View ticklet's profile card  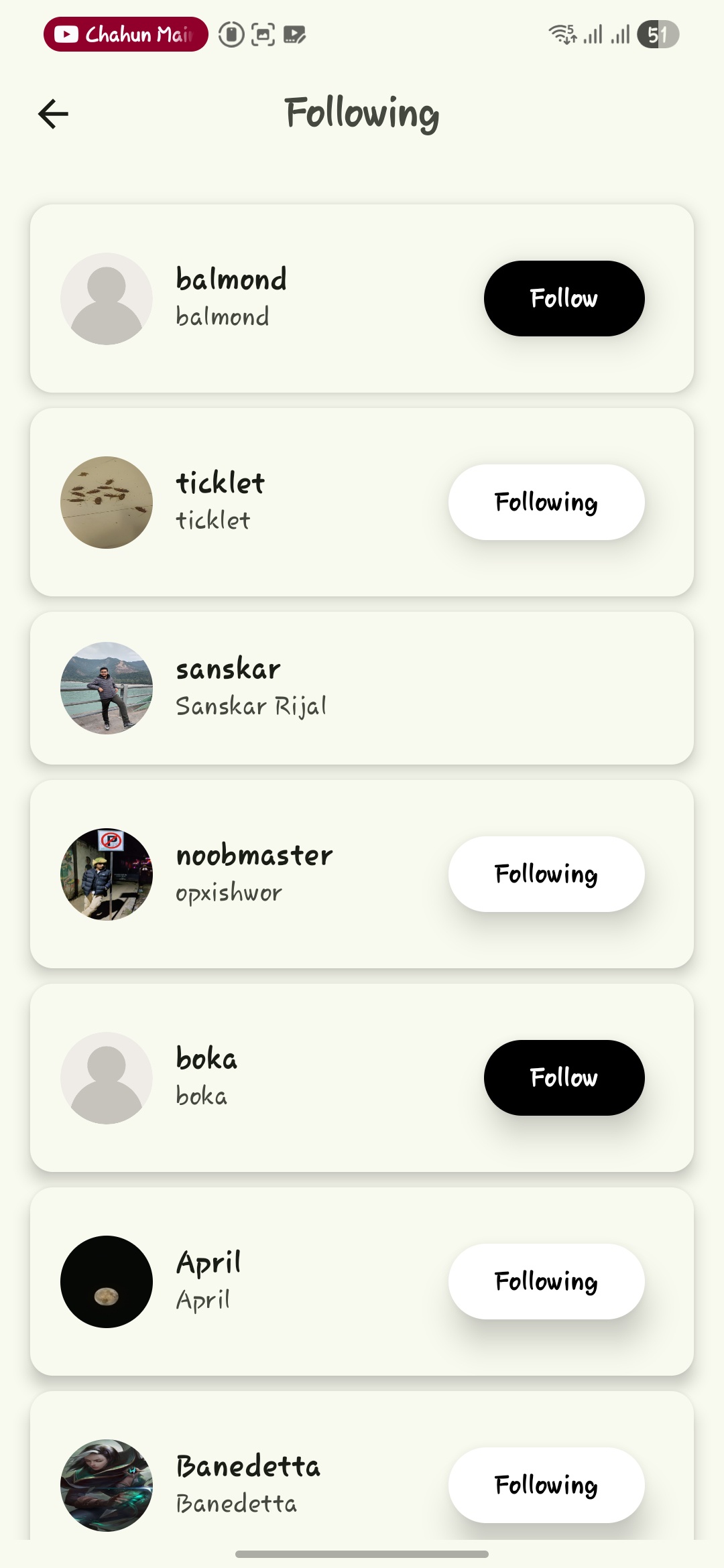click(x=268, y=502)
